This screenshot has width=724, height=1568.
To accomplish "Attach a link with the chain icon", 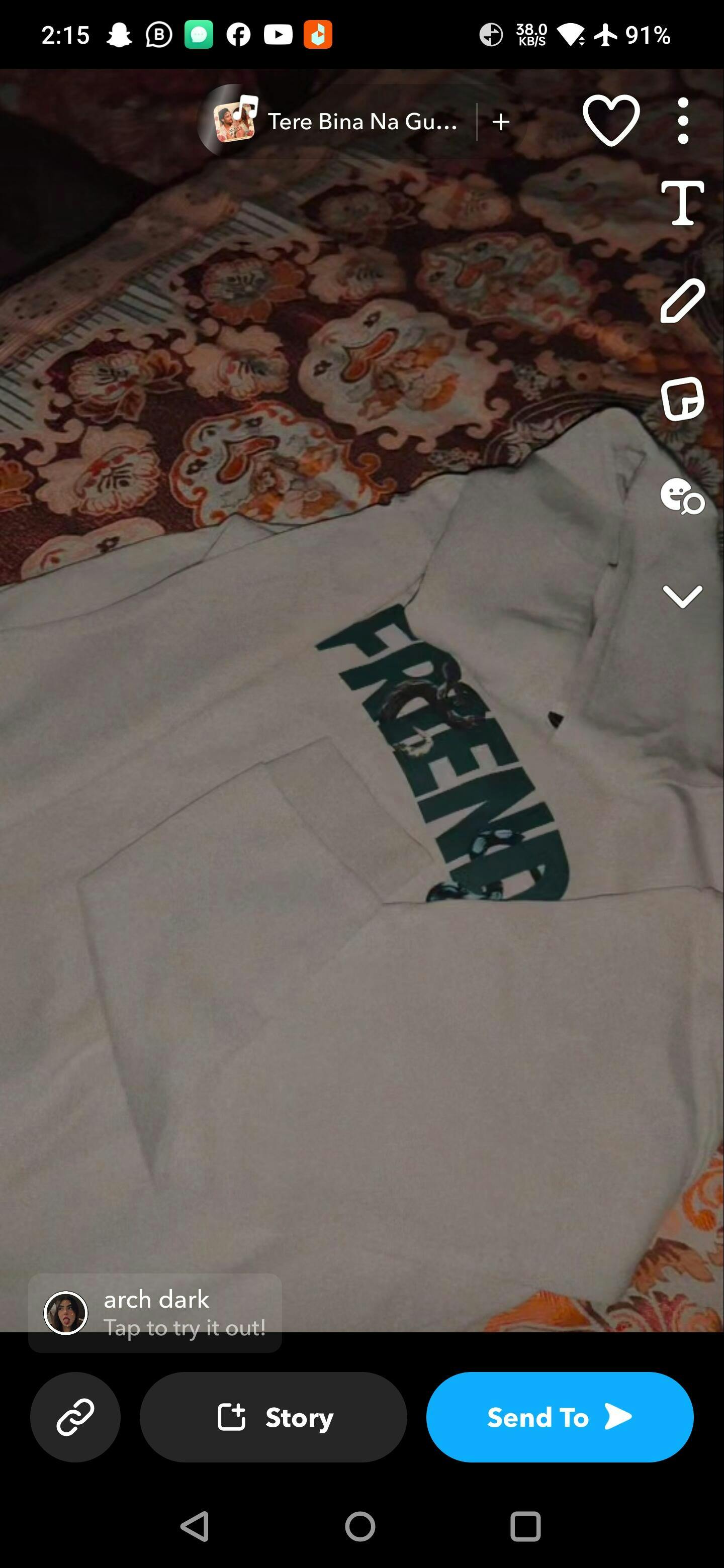I will (75, 1417).
